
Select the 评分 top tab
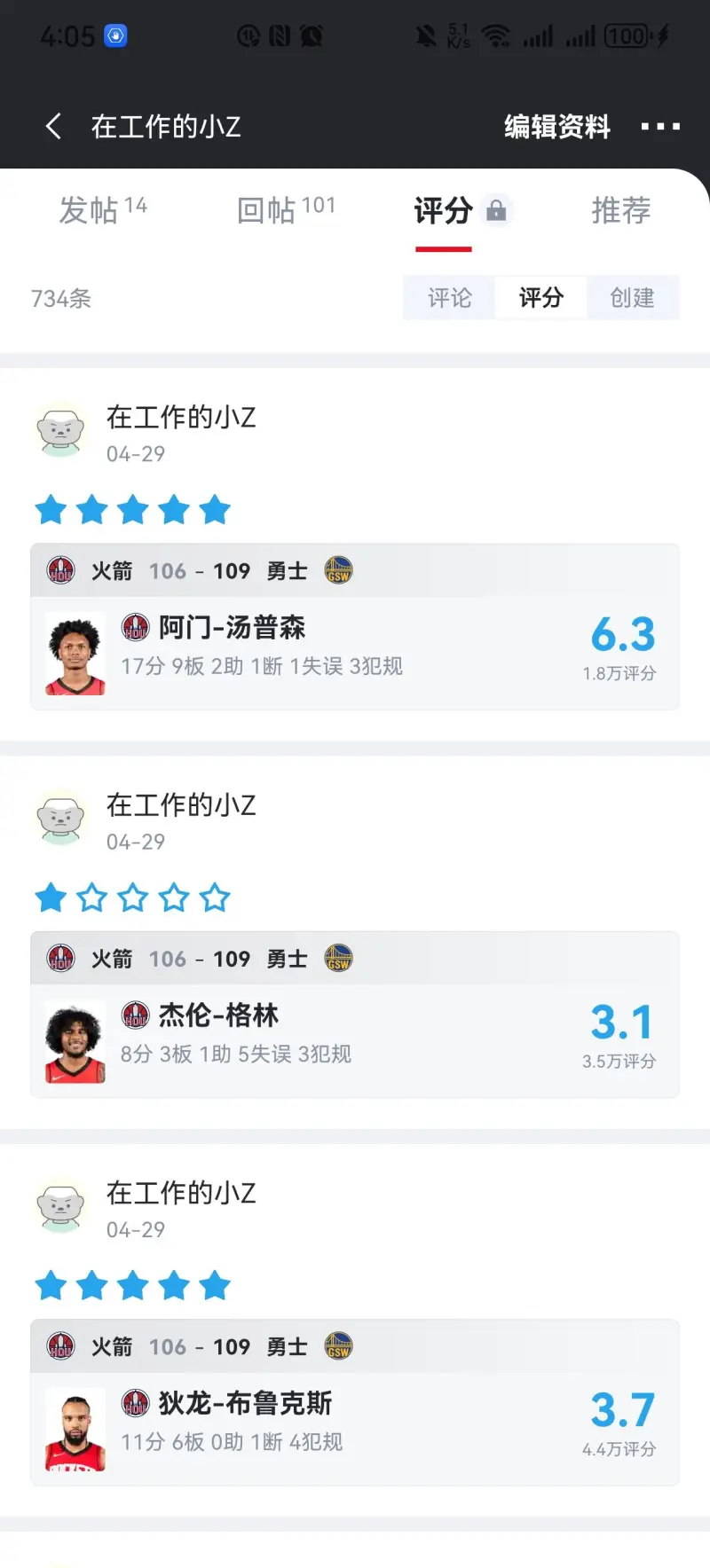(444, 211)
